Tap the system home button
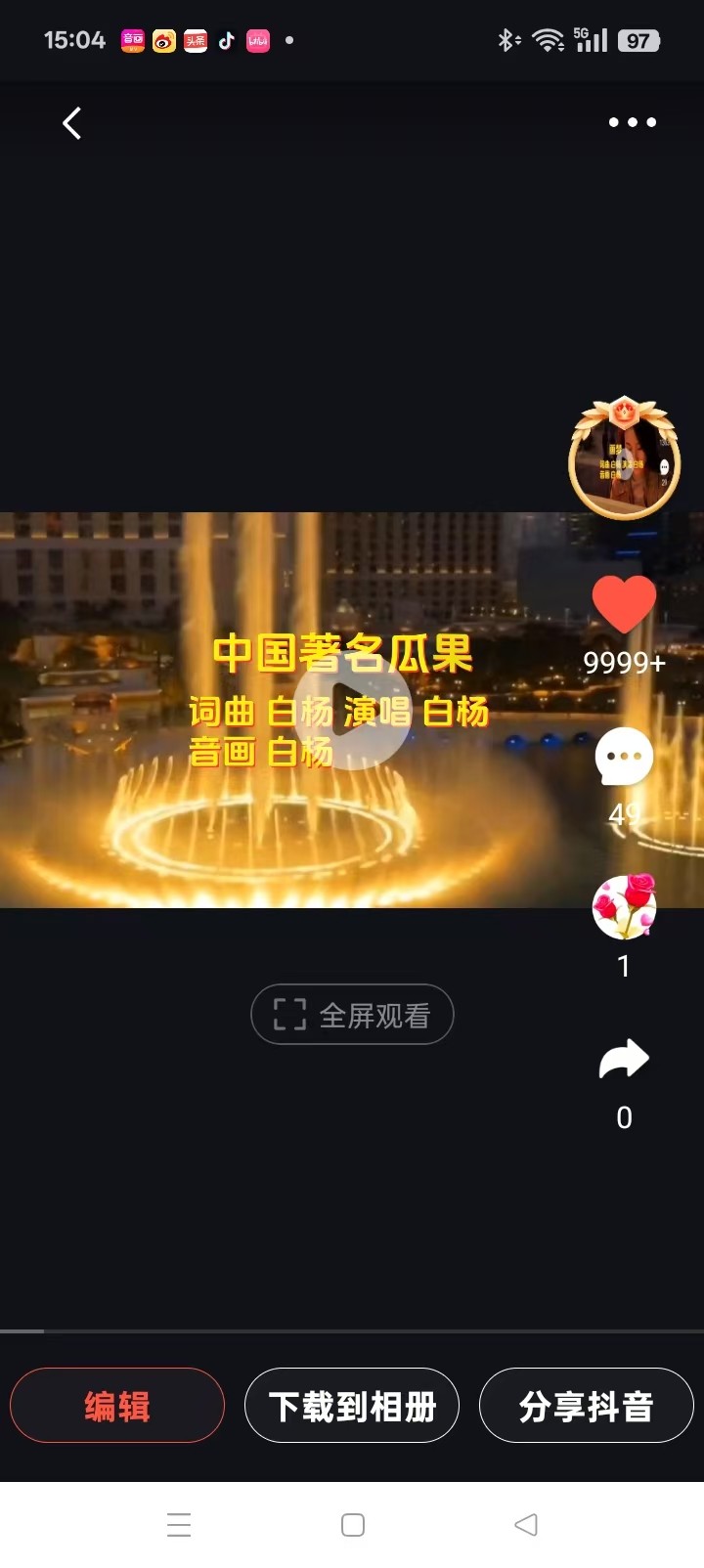 pyautogui.click(x=353, y=1525)
